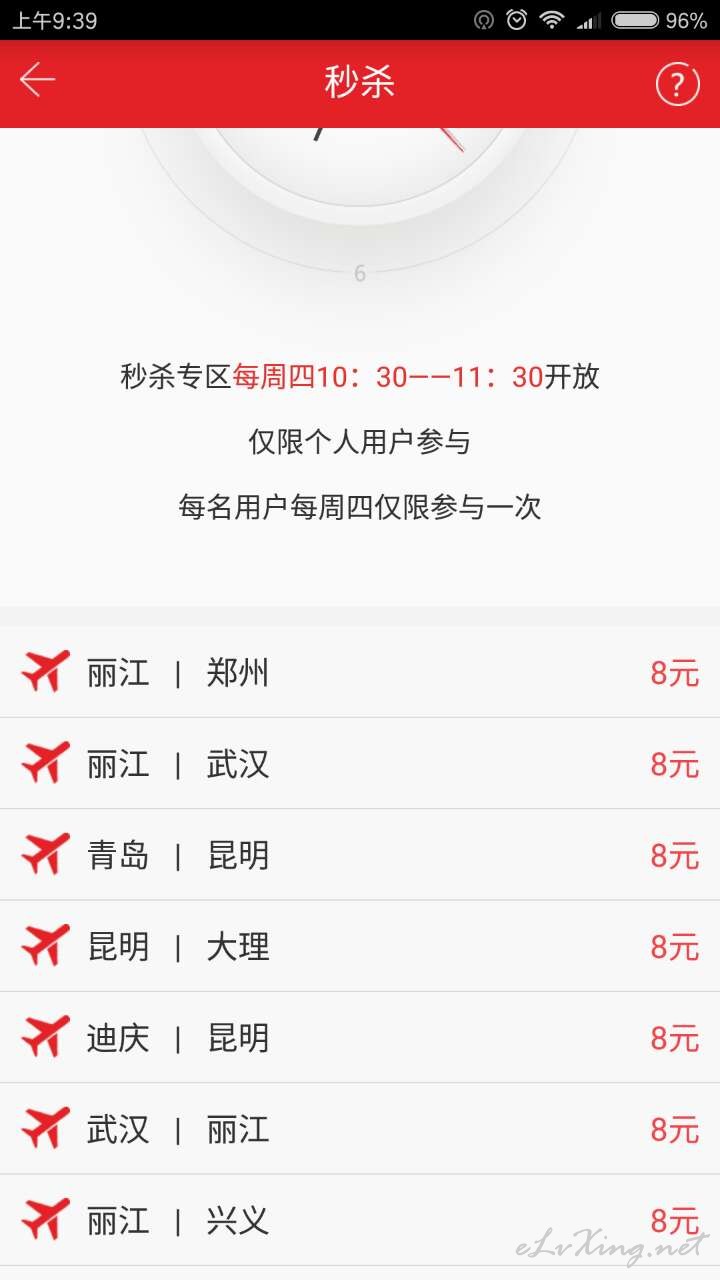This screenshot has height=1280, width=720.
Task: Open the 丽江 to 兴义 flight row
Action: coord(360,1221)
